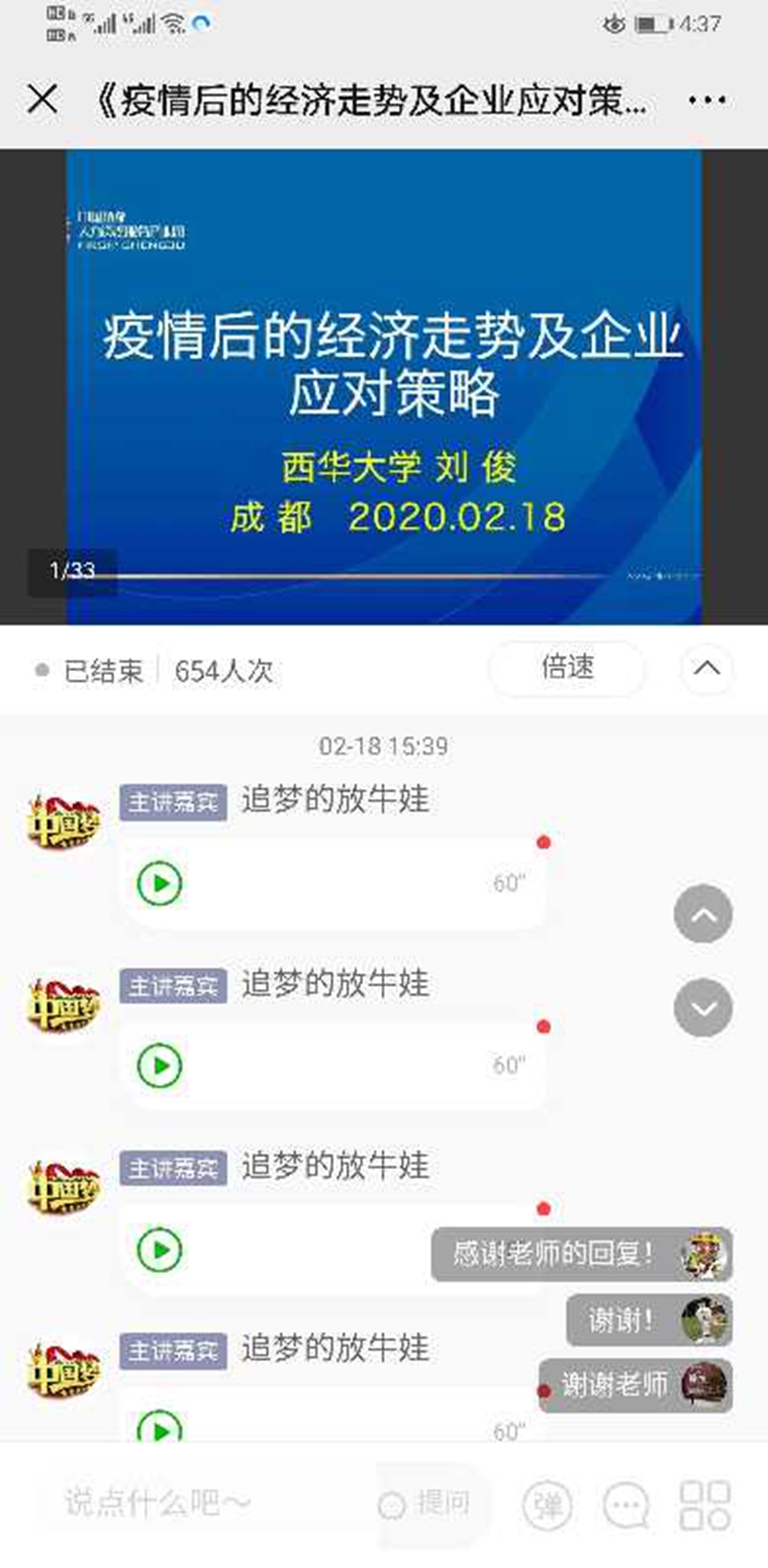Play the fourth voice message at the bottom
Screen dimensions: 768x1568
[160, 1427]
